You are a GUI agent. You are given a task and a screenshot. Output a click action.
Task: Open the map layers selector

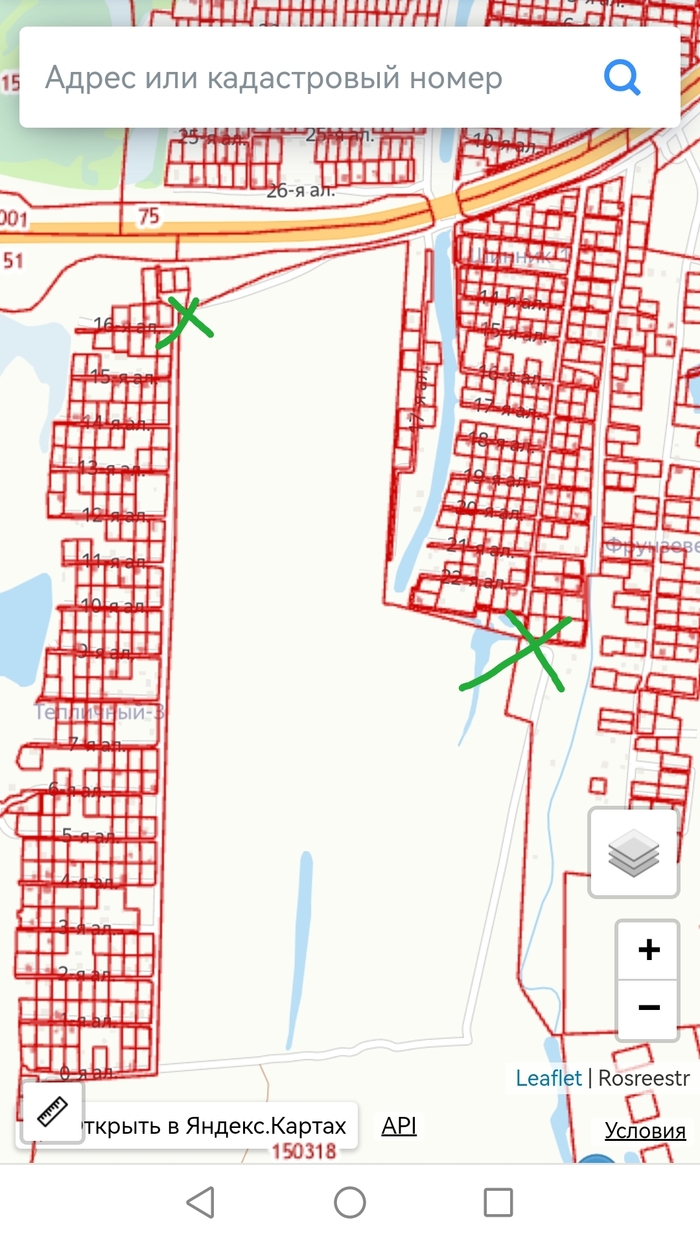coord(634,853)
